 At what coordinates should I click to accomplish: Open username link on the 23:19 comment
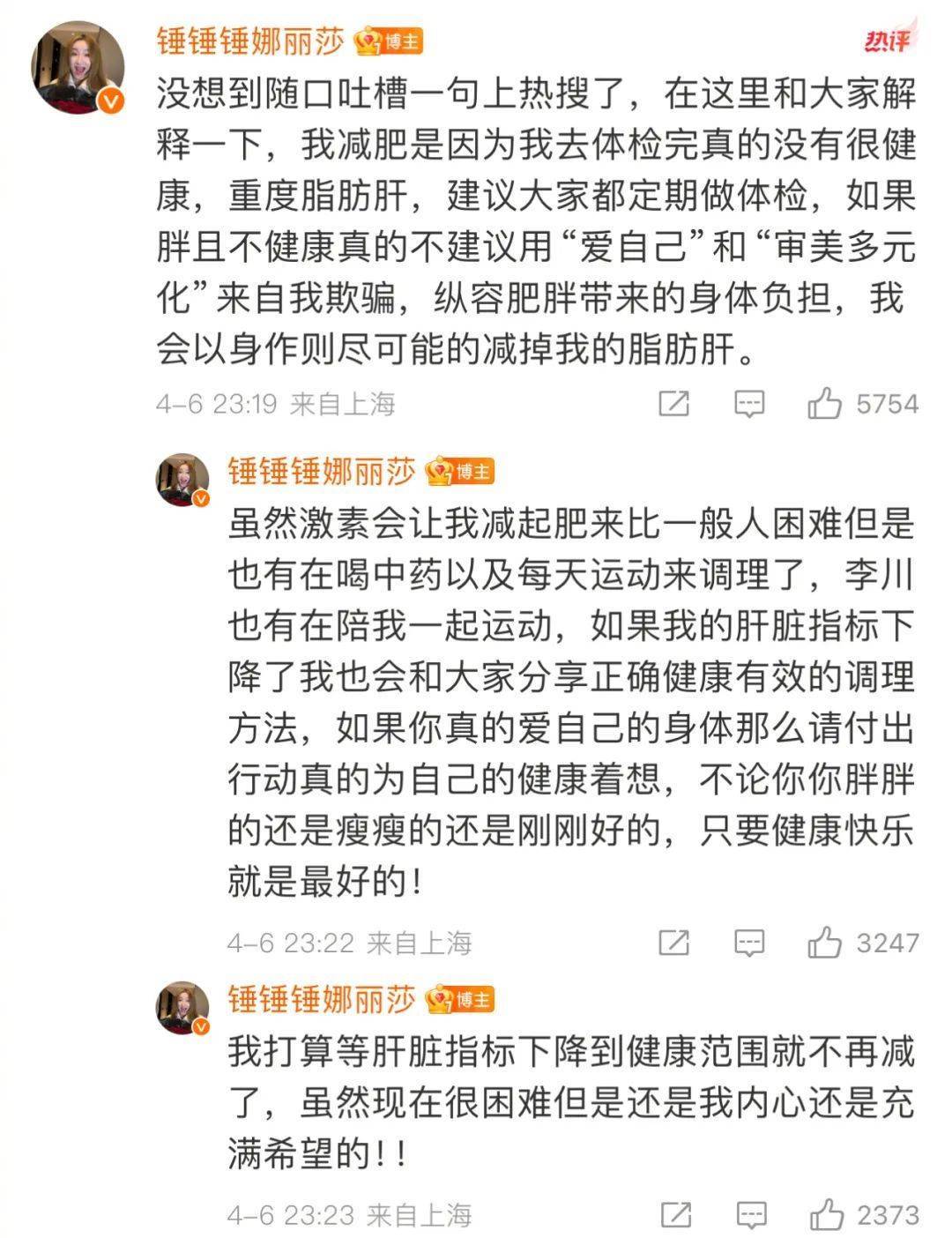pyautogui.click(x=249, y=41)
